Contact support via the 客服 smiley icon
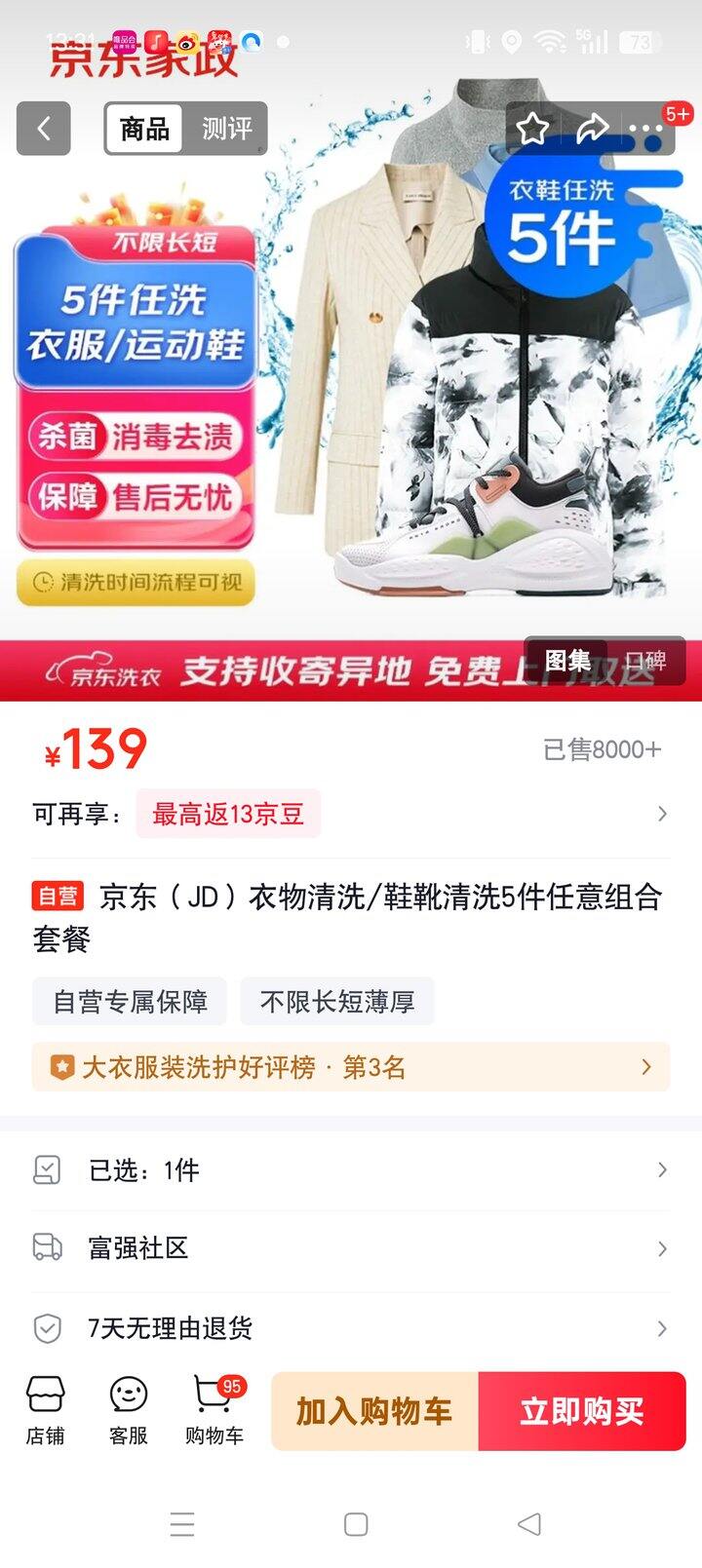 pyautogui.click(x=128, y=1410)
